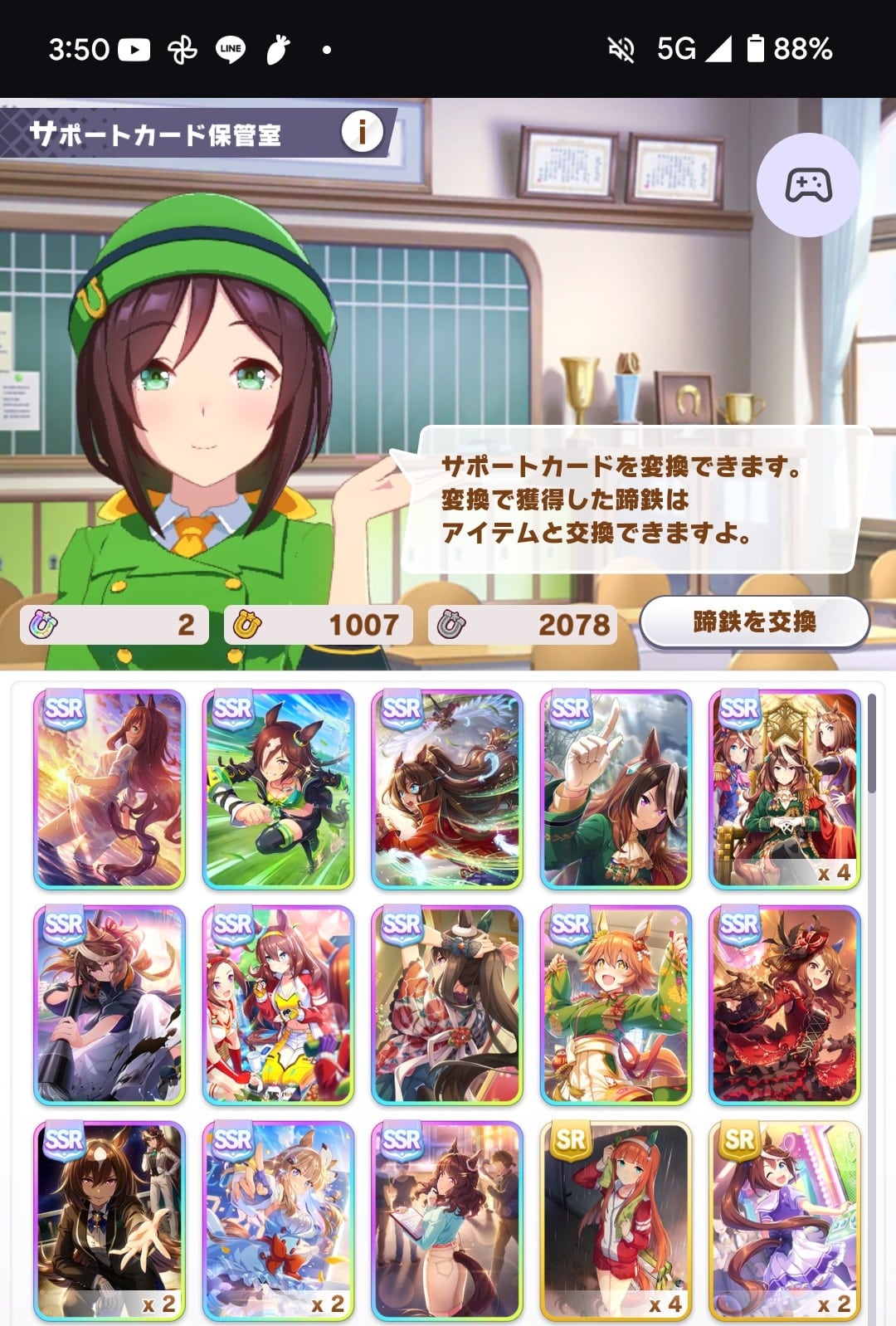Select the SSR green running girl card
The width and height of the screenshot is (896, 1326).
(279, 789)
